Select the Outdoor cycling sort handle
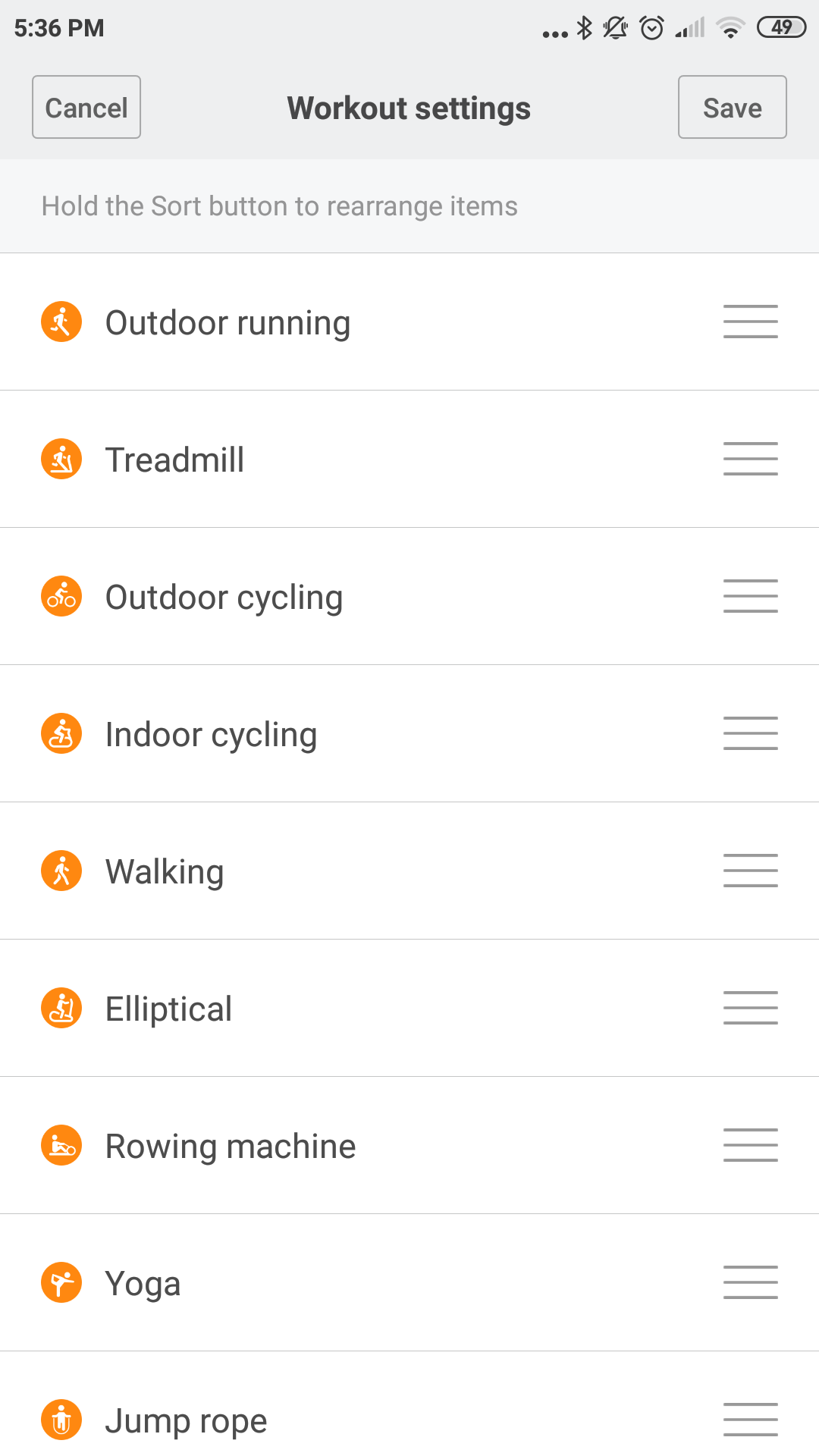The height and width of the screenshot is (1456, 819). pos(750,596)
